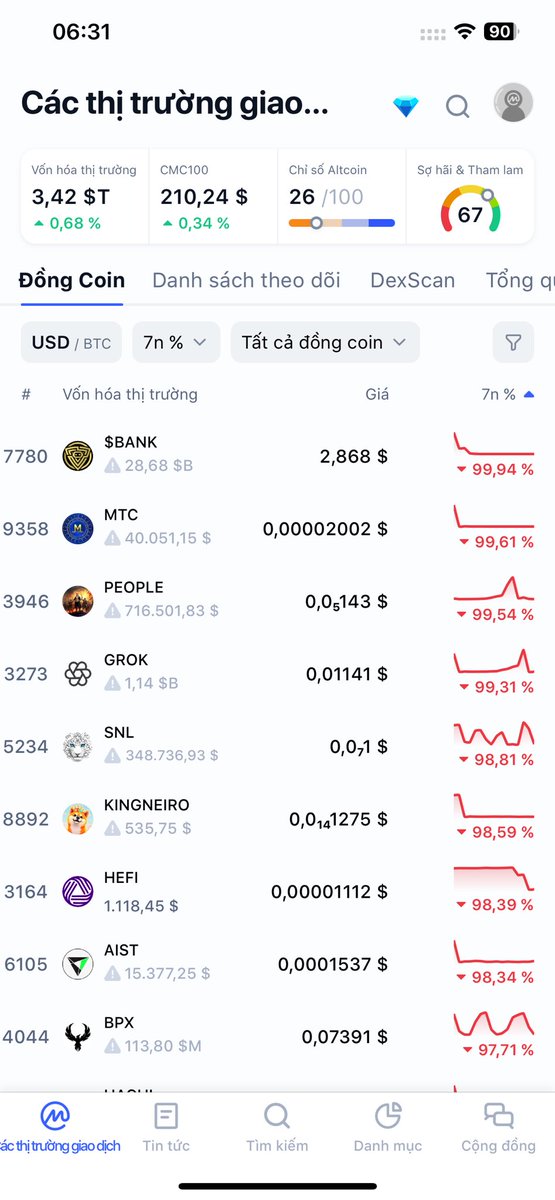This screenshot has height=1200, width=555.
Task: Open the BPX coin row
Action: coord(277,1037)
